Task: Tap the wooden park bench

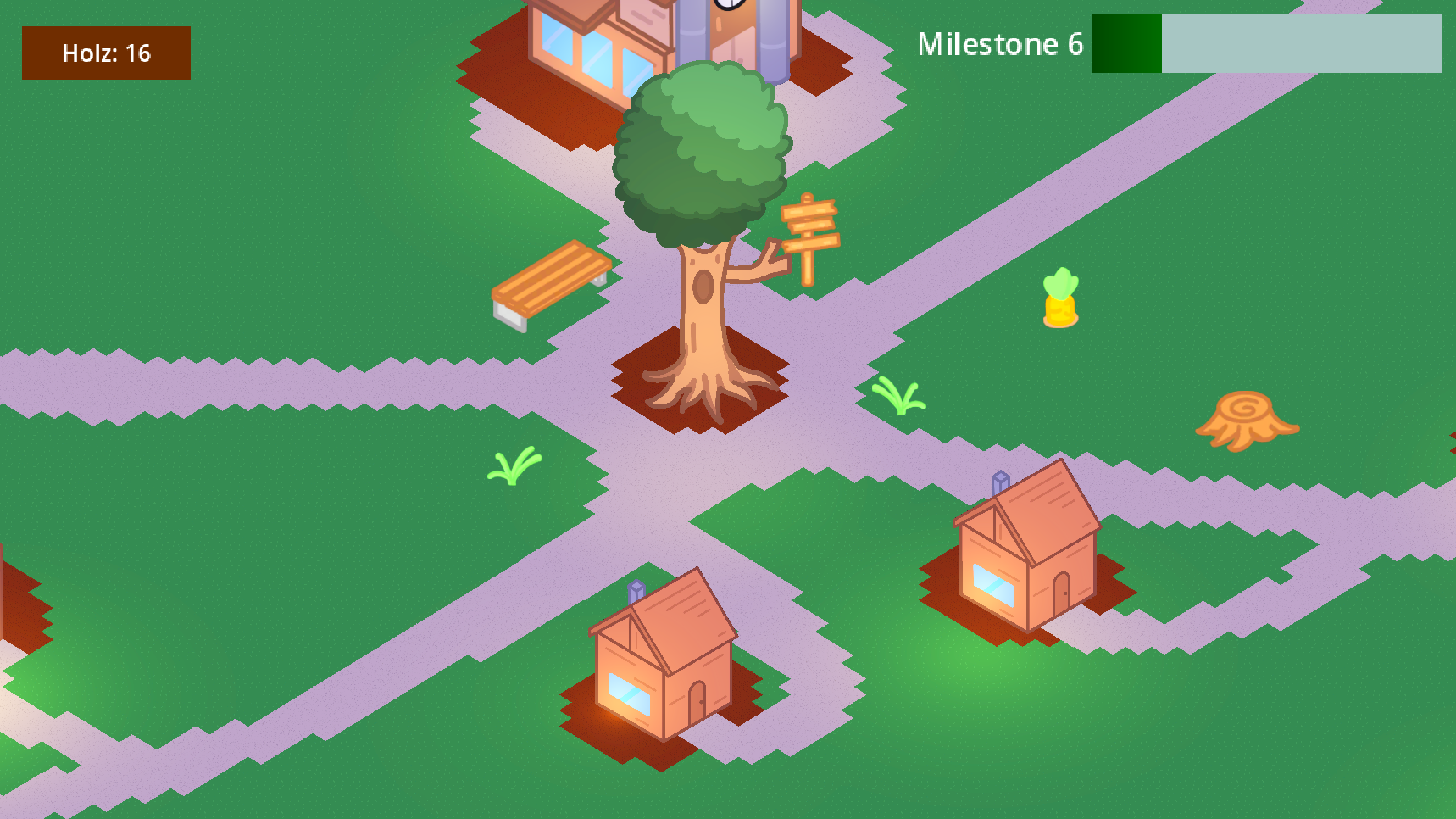Action: point(550,283)
